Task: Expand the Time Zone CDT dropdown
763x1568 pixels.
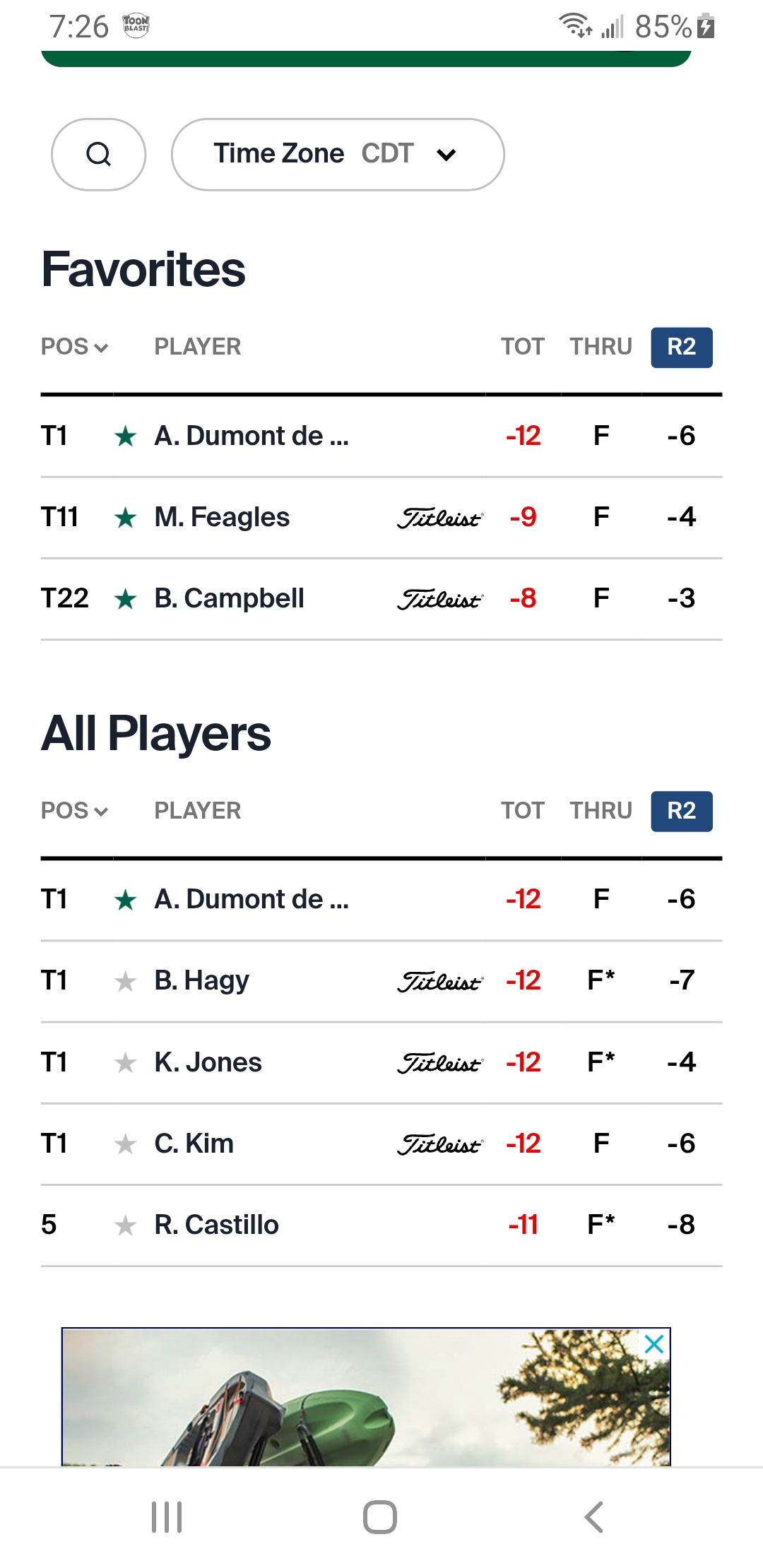Action: (338, 154)
